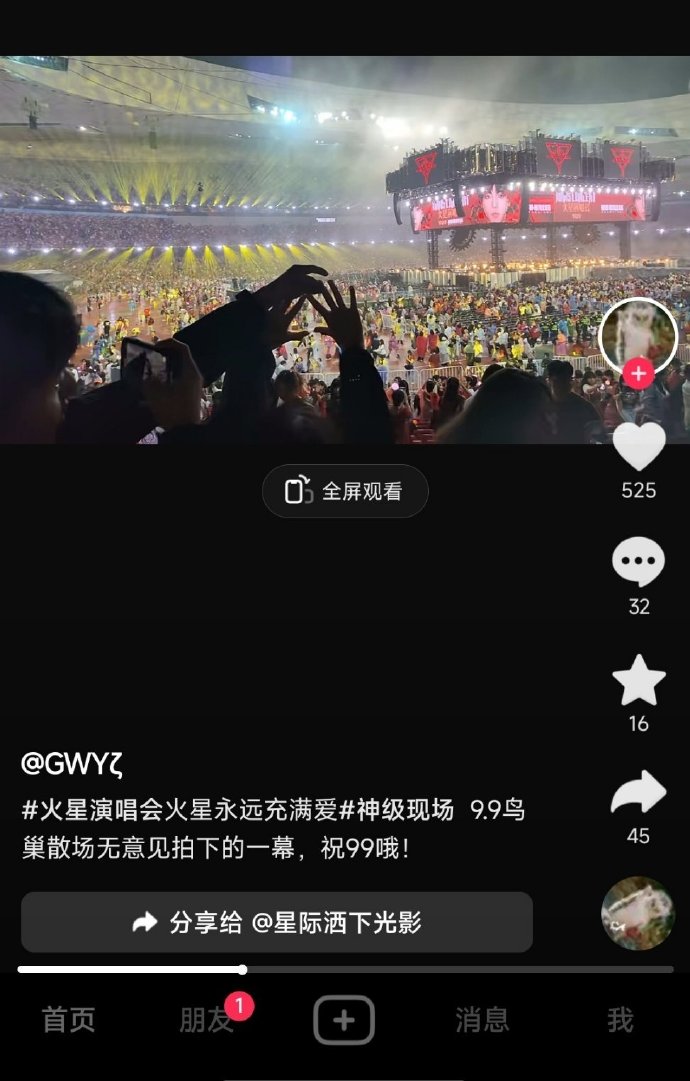This screenshot has height=1081, width=690.
Task: Open the #神级现场 hashtag
Action: click(396, 810)
